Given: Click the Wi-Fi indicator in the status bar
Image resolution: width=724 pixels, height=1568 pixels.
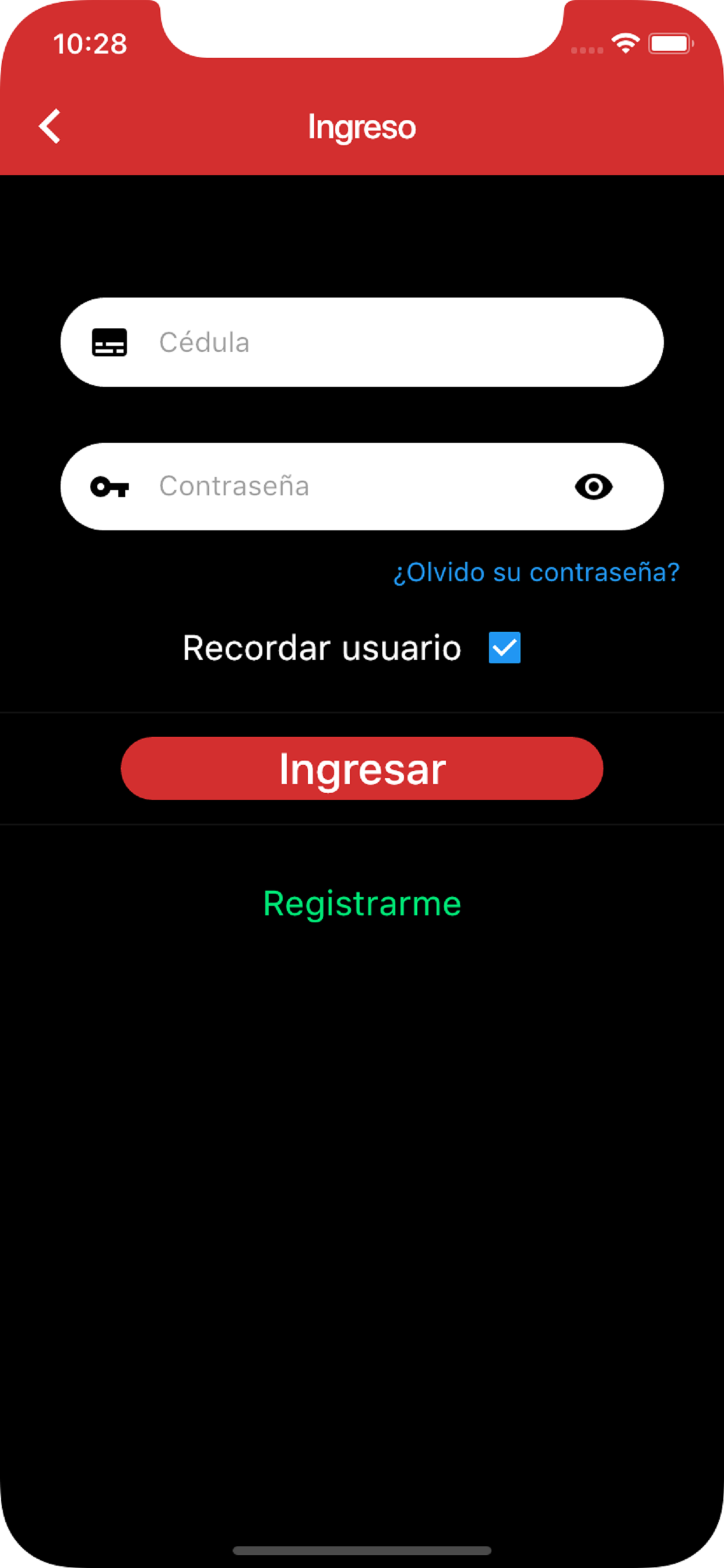Looking at the screenshot, I should [x=625, y=41].
